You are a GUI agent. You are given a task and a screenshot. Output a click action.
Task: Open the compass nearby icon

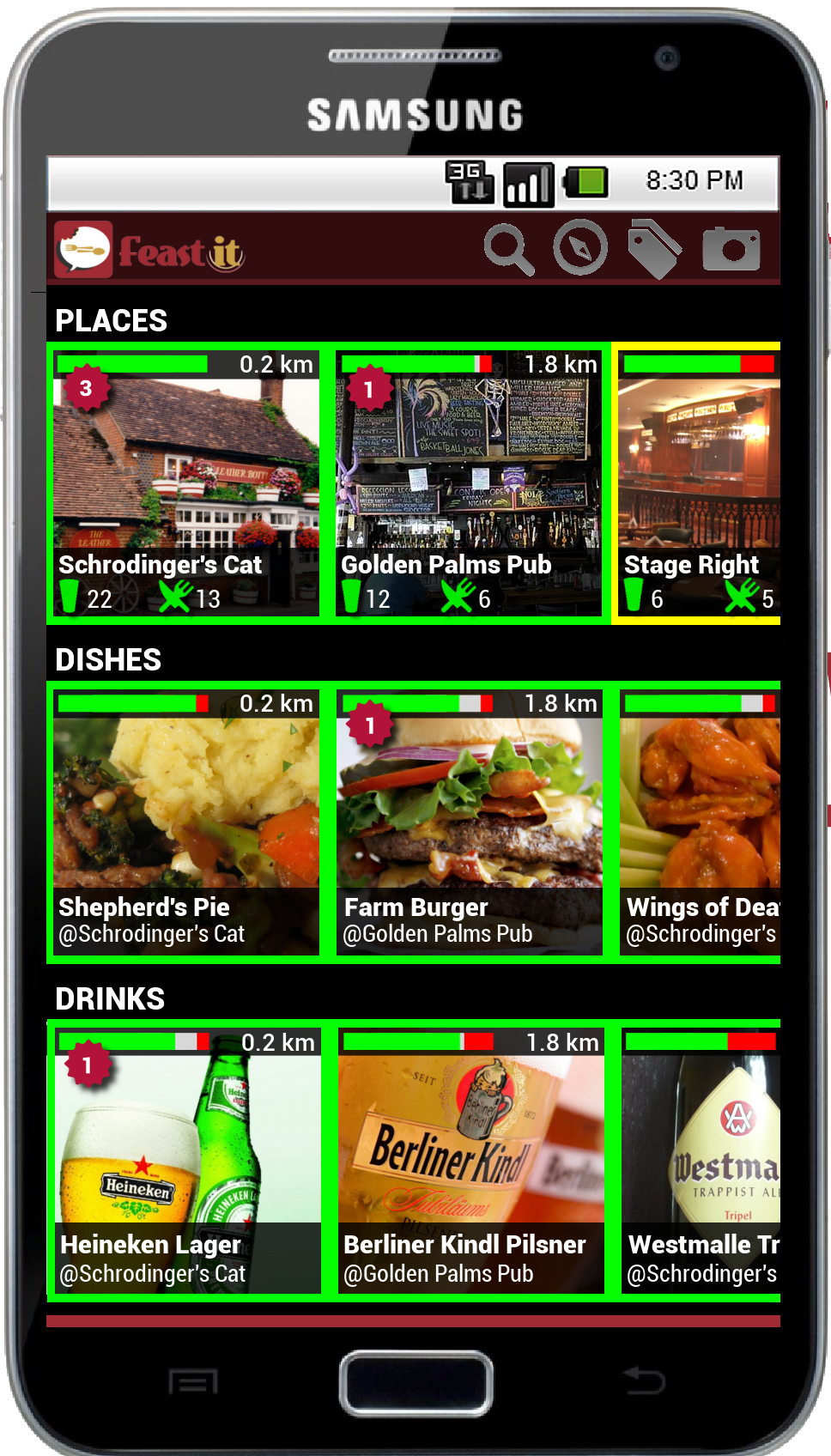point(580,248)
